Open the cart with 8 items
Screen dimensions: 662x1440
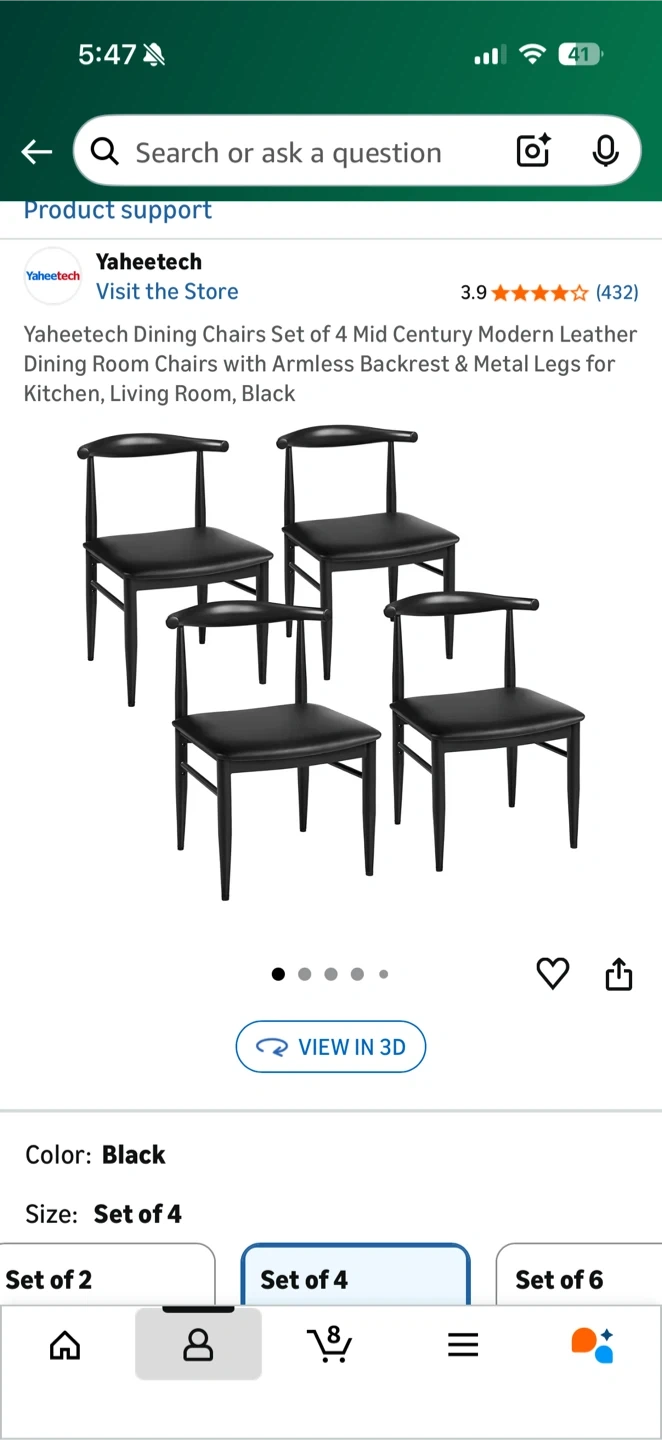click(329, 1345)
